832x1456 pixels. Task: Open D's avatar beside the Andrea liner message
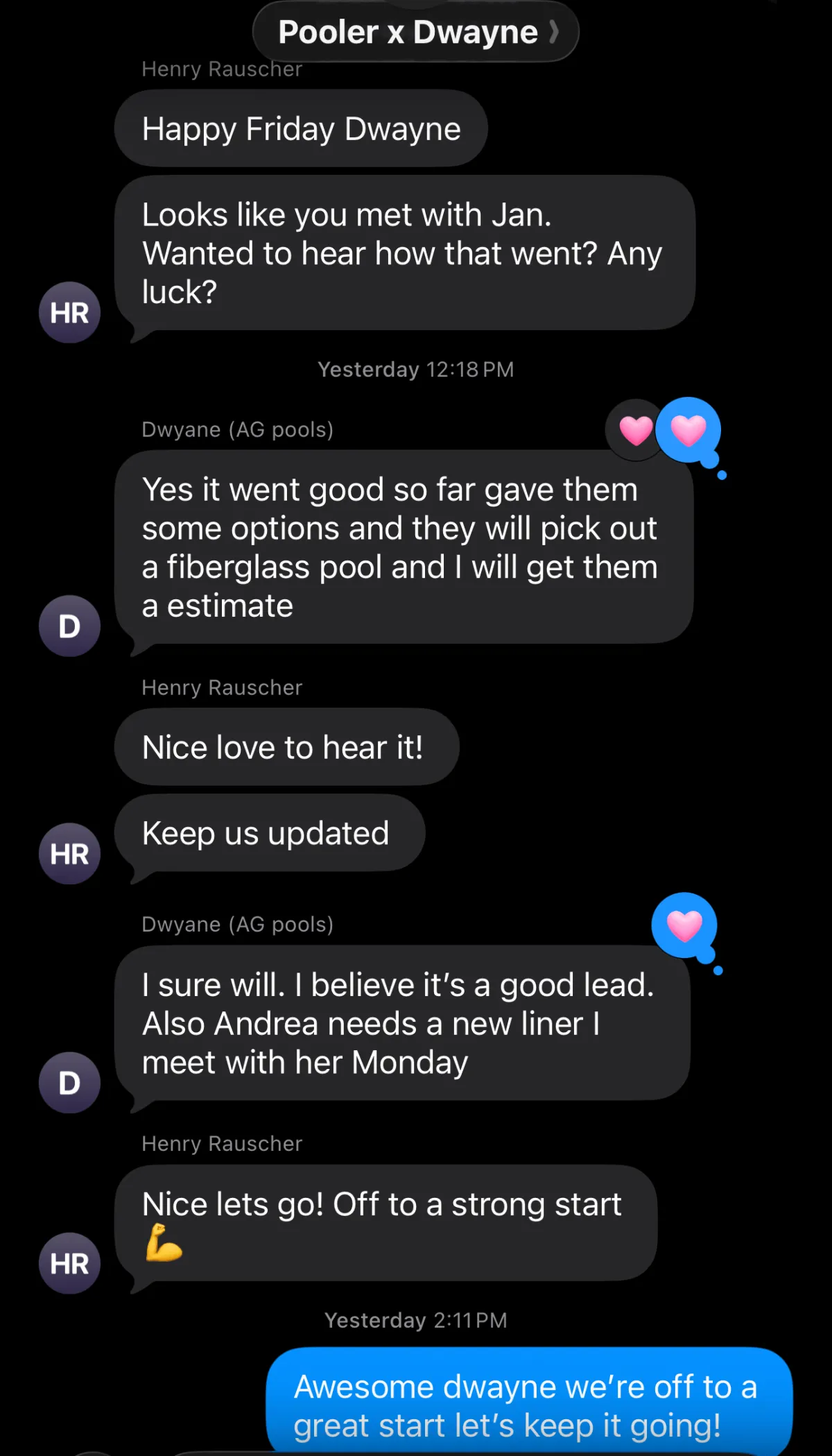point(69,1083)
